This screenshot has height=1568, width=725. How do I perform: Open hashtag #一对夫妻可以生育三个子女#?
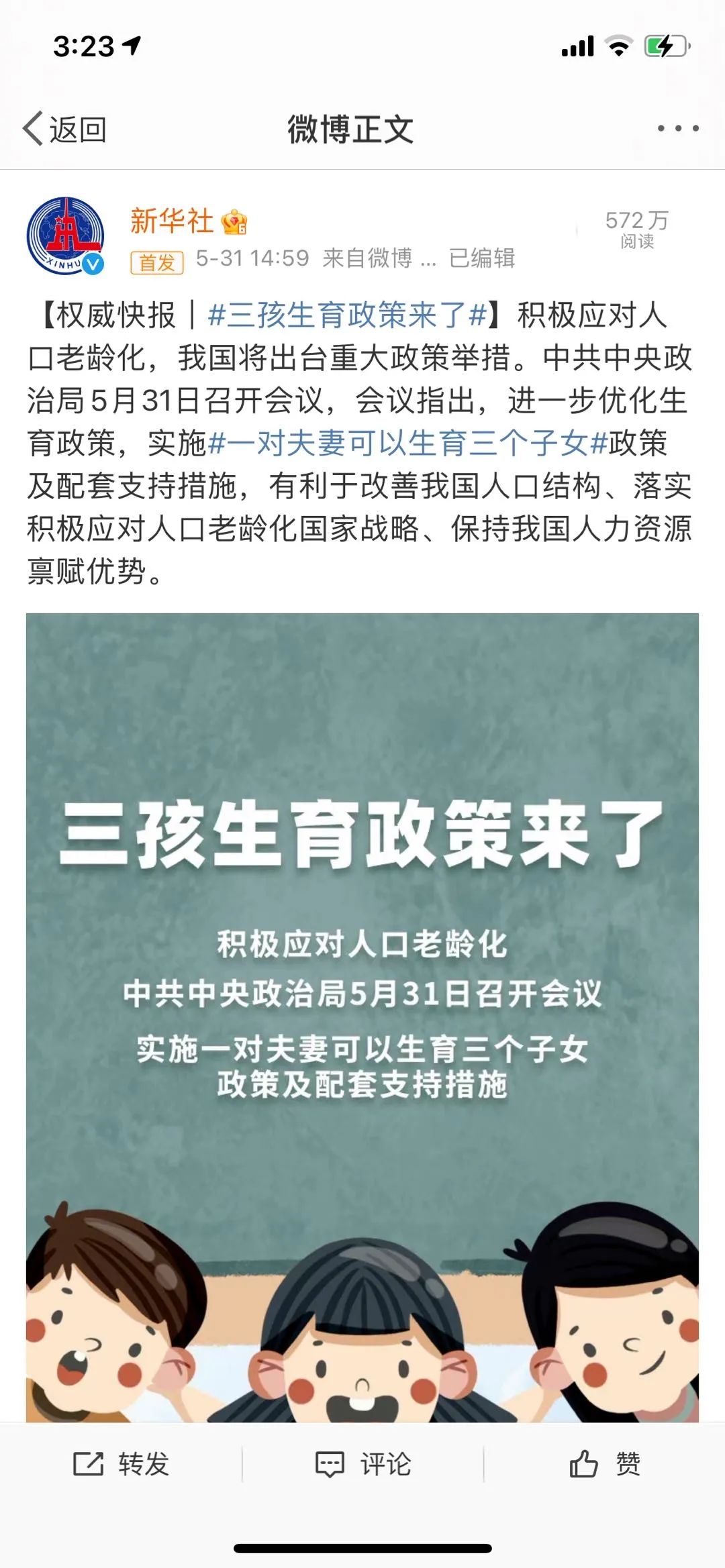pyautogui.click(x=407, y=443)
